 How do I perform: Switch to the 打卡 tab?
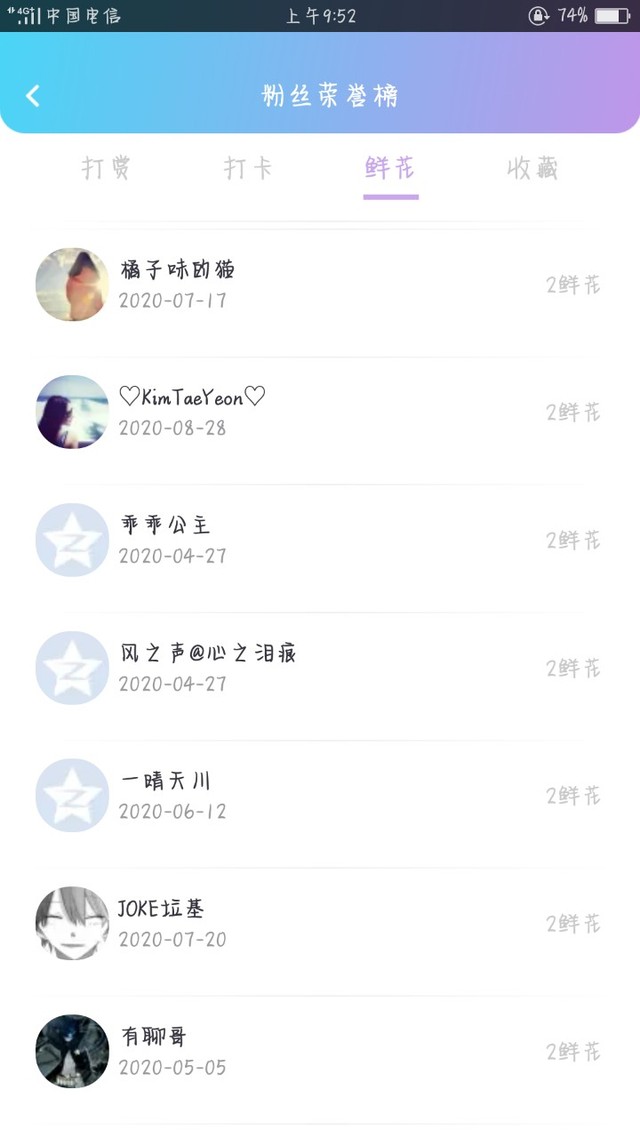[248, 168]
